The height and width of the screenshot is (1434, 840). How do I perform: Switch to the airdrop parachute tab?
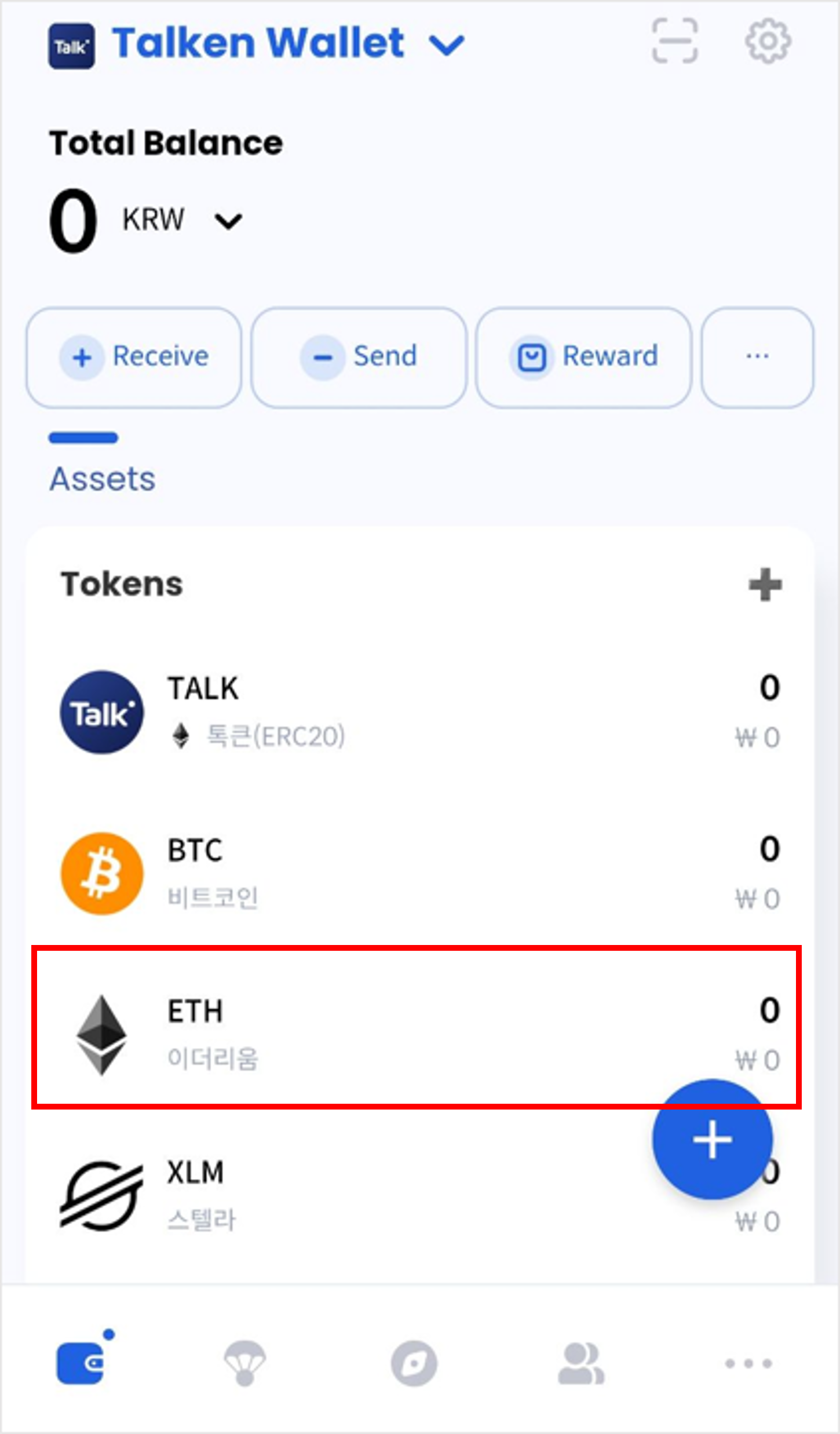[245, 1363]
